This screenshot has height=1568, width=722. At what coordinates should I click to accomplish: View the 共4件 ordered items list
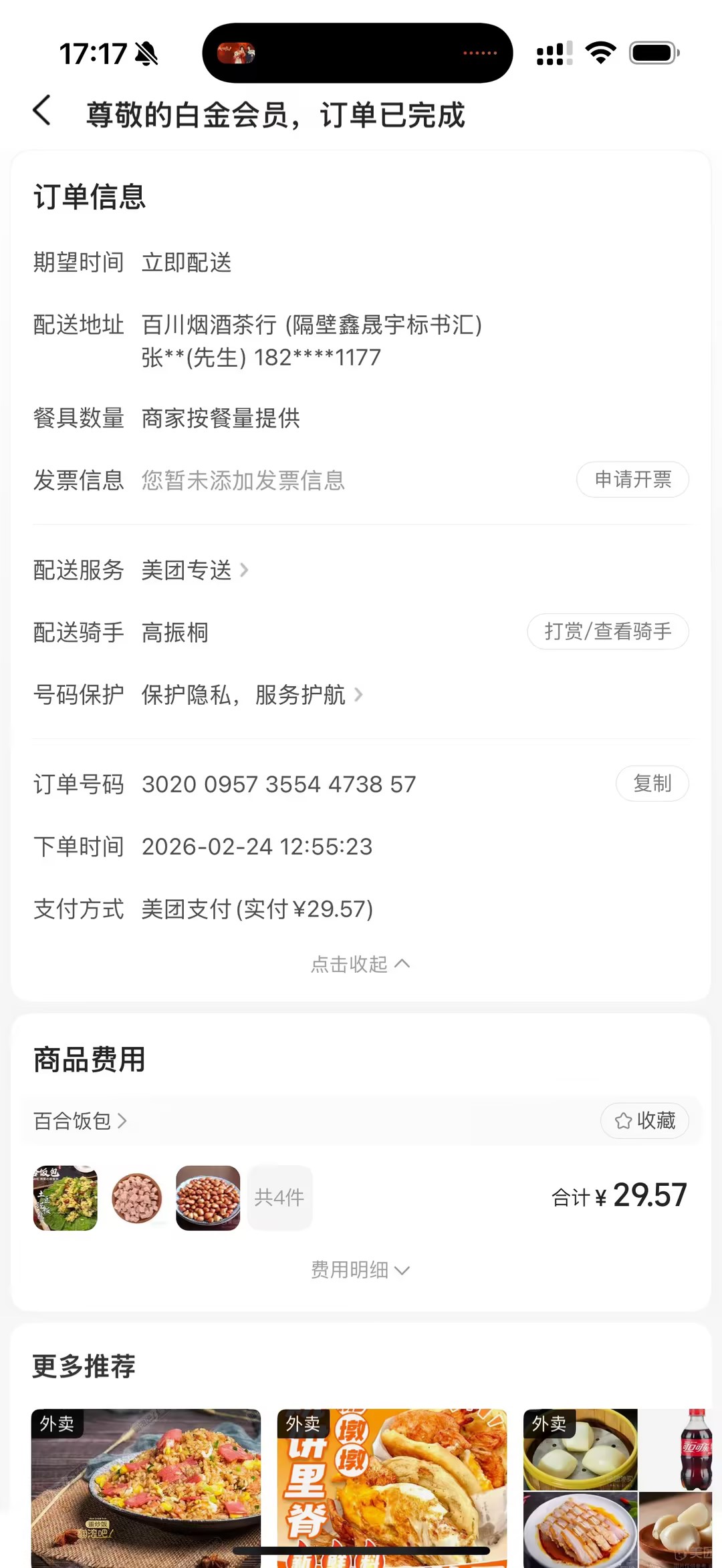coord(279,1197)
